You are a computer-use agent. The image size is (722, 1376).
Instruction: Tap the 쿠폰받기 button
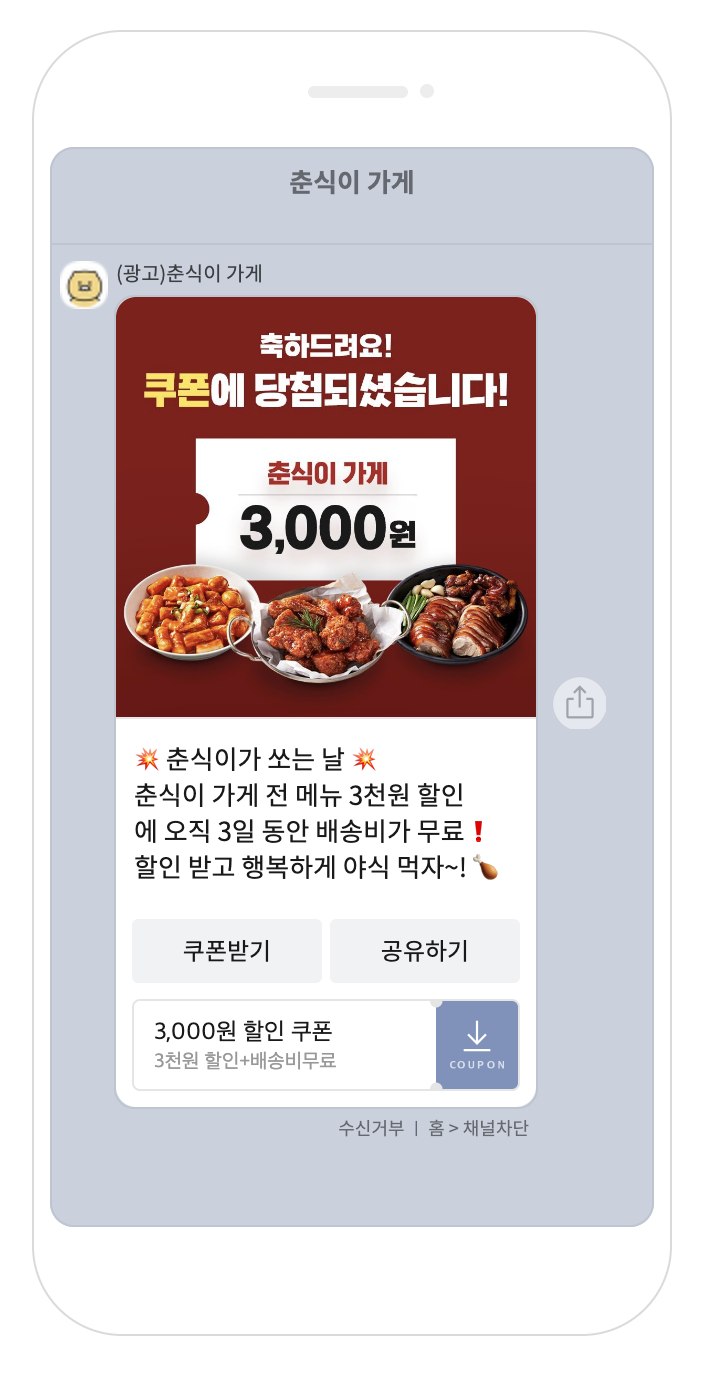pos(227,951)
